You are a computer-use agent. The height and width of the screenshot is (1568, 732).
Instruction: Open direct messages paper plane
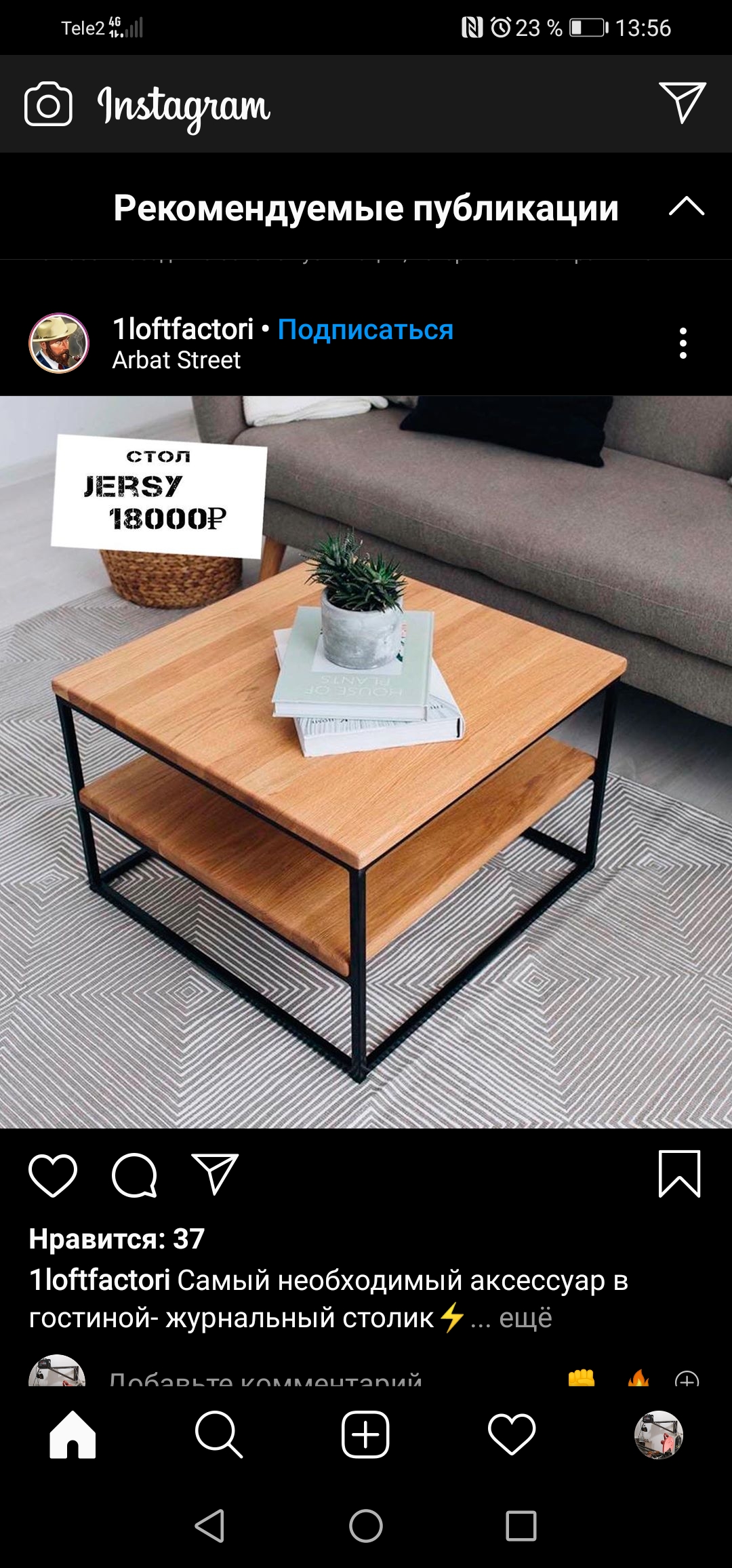(682, 102)
